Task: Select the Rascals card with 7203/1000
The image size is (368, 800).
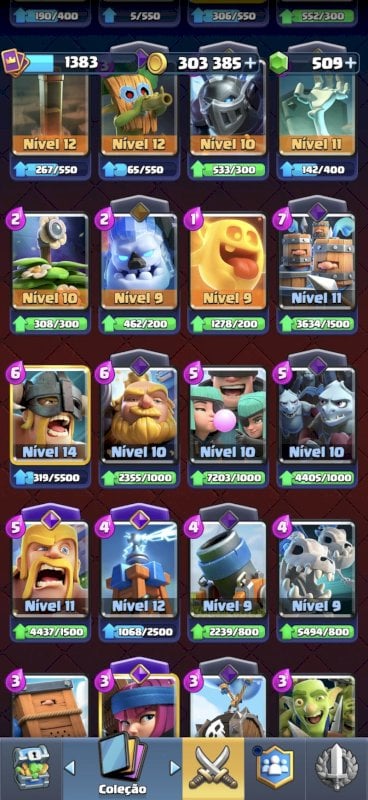Action: coord(228,415)
